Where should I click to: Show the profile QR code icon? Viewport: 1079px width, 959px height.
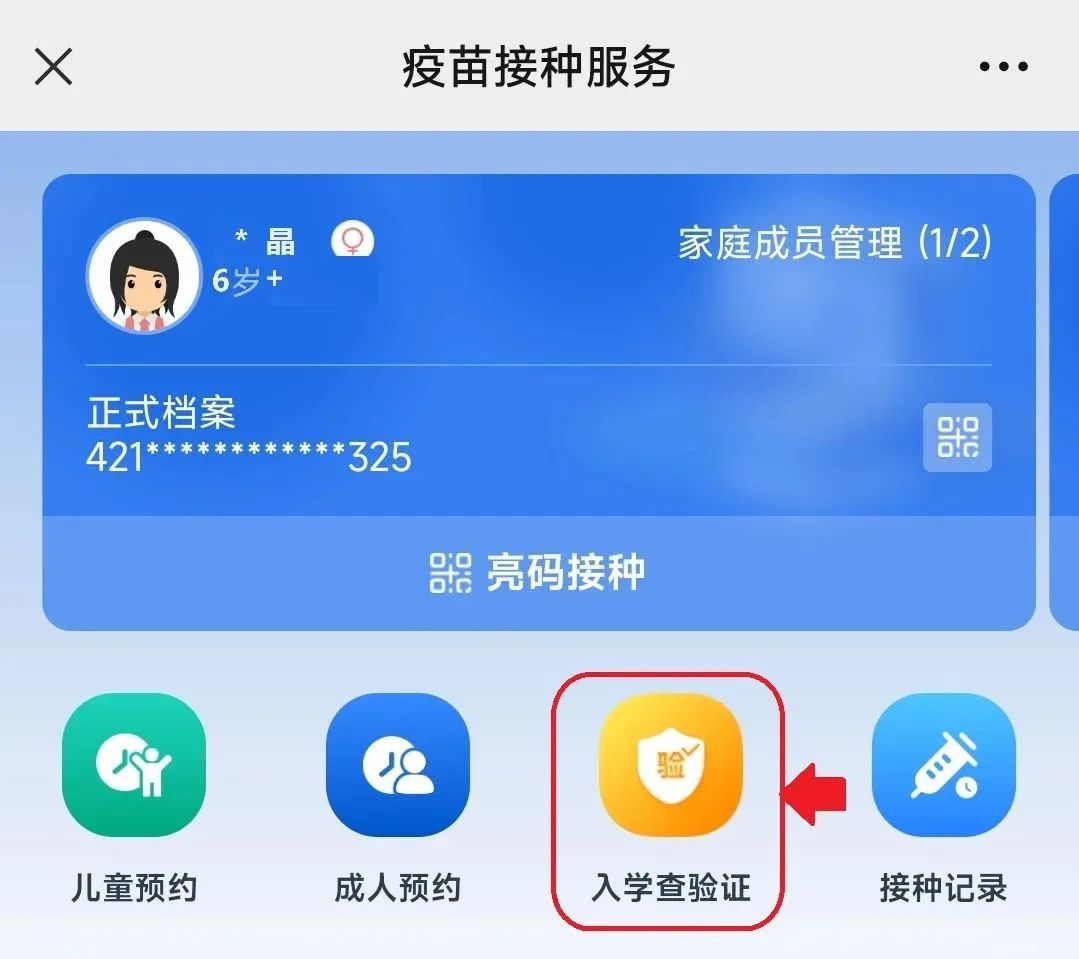pyautogui.click(x=957, y=437)
